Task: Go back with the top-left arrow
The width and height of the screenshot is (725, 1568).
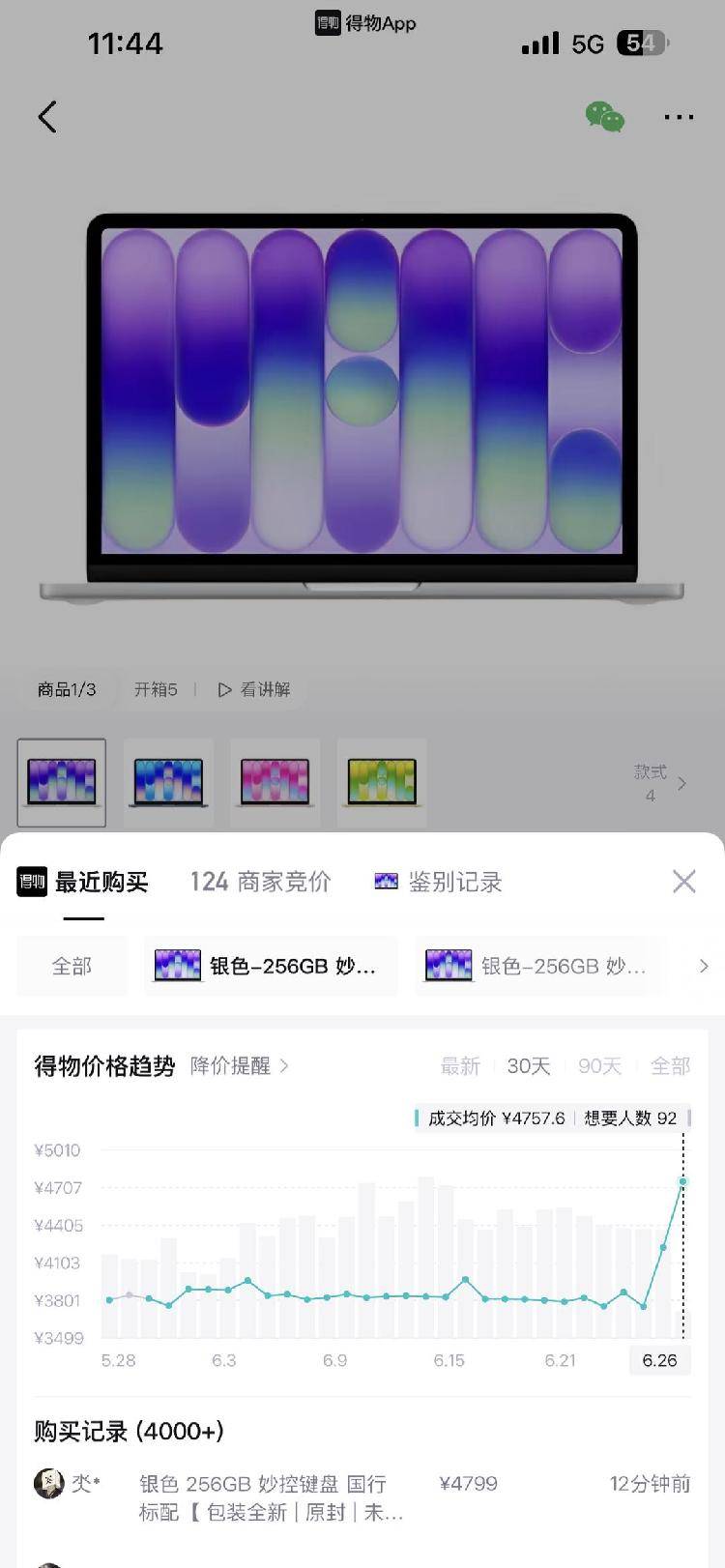Action: point(47,117)
